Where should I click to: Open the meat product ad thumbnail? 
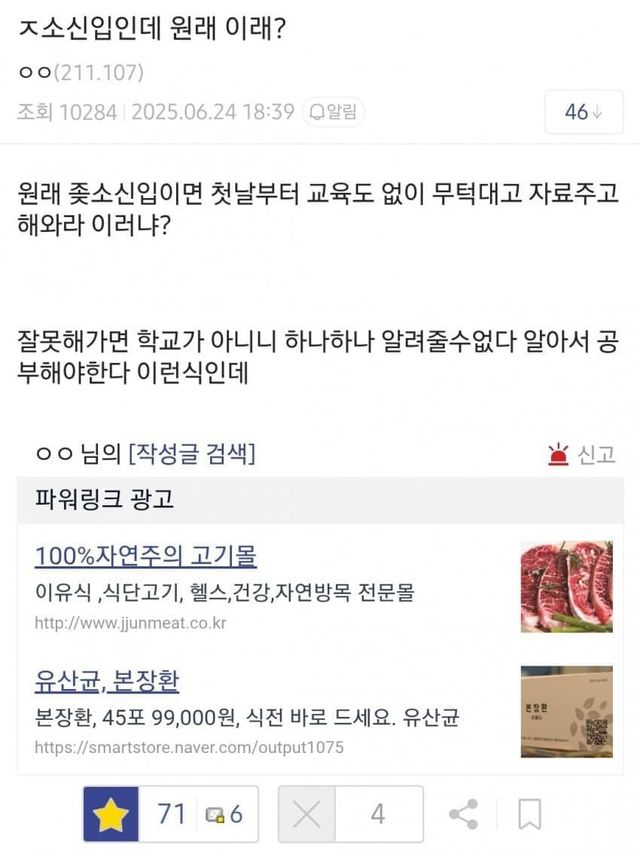(x=566, y=587)
